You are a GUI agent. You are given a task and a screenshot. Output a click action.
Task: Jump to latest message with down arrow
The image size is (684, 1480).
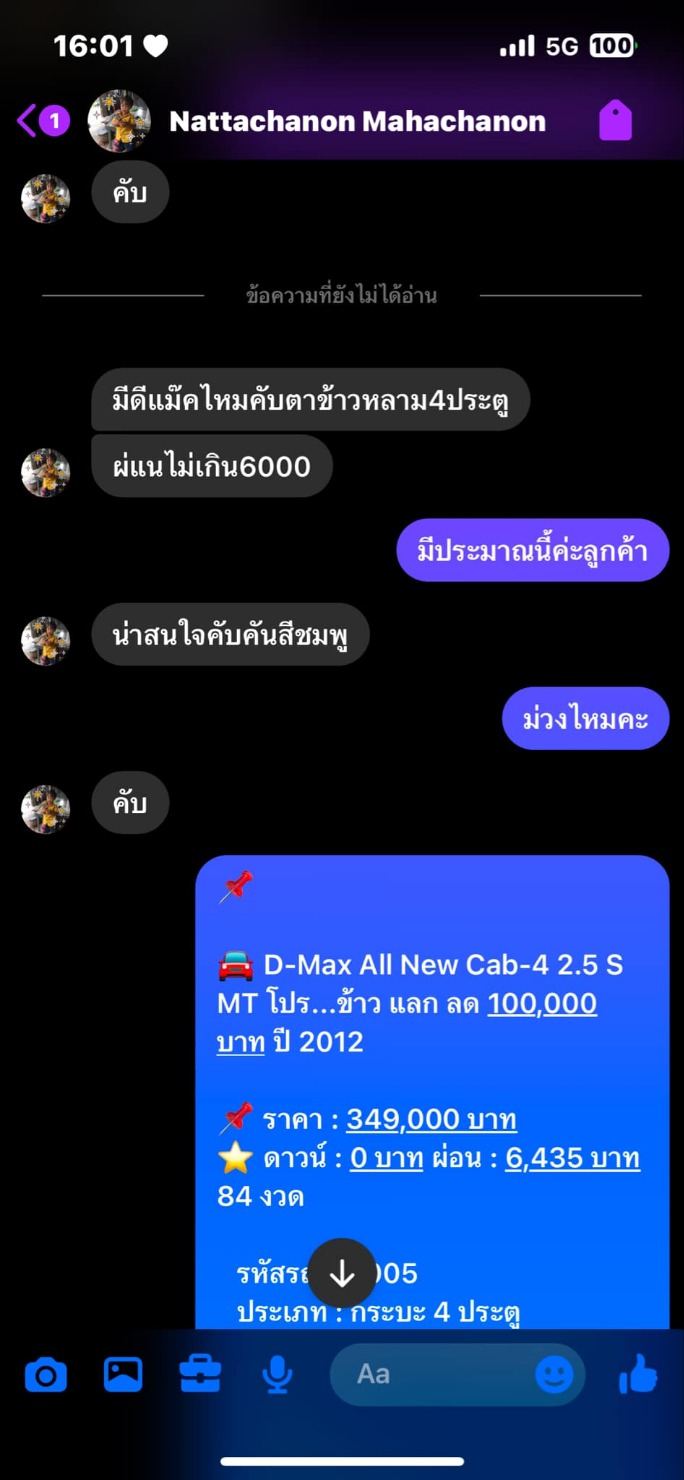342,1273
